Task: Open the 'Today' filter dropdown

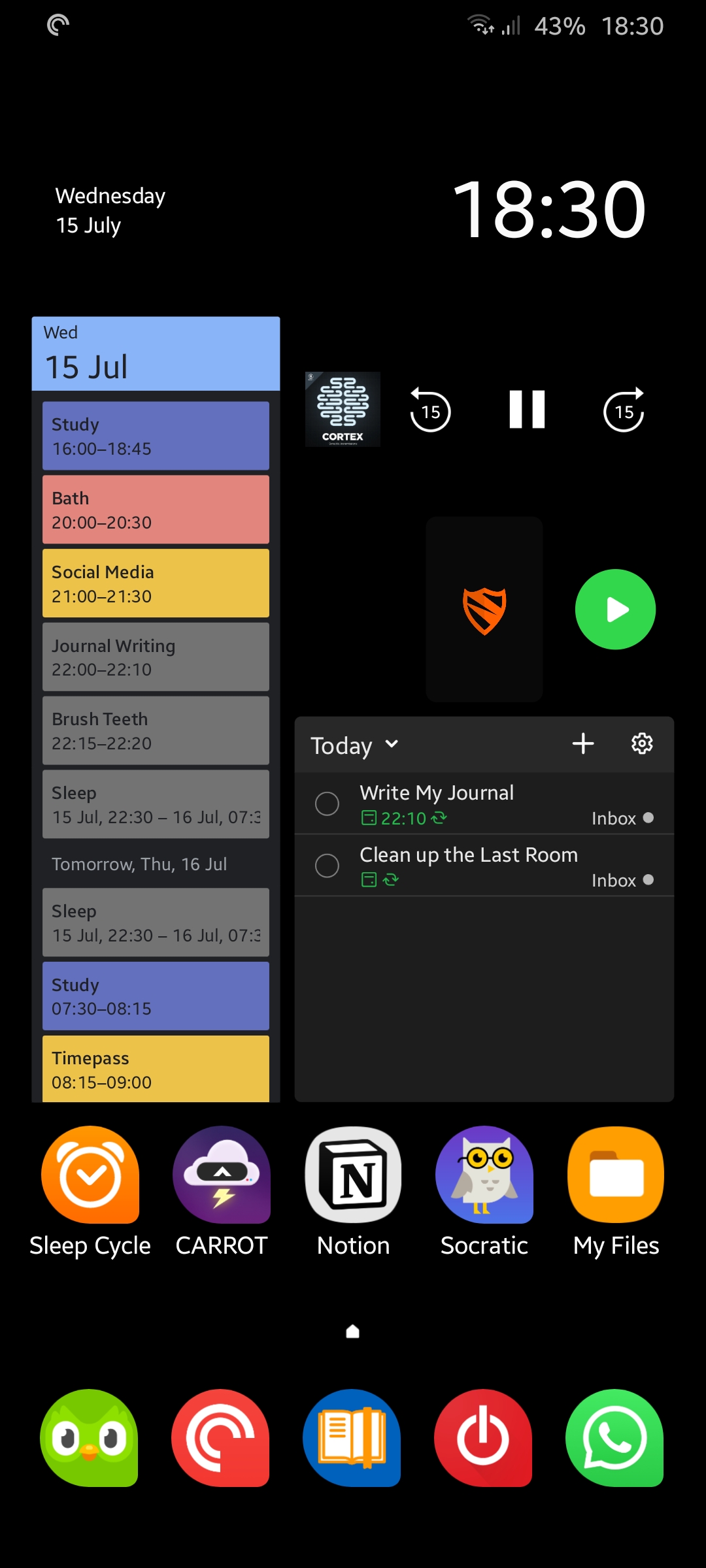Action: (x=353, y=744)
